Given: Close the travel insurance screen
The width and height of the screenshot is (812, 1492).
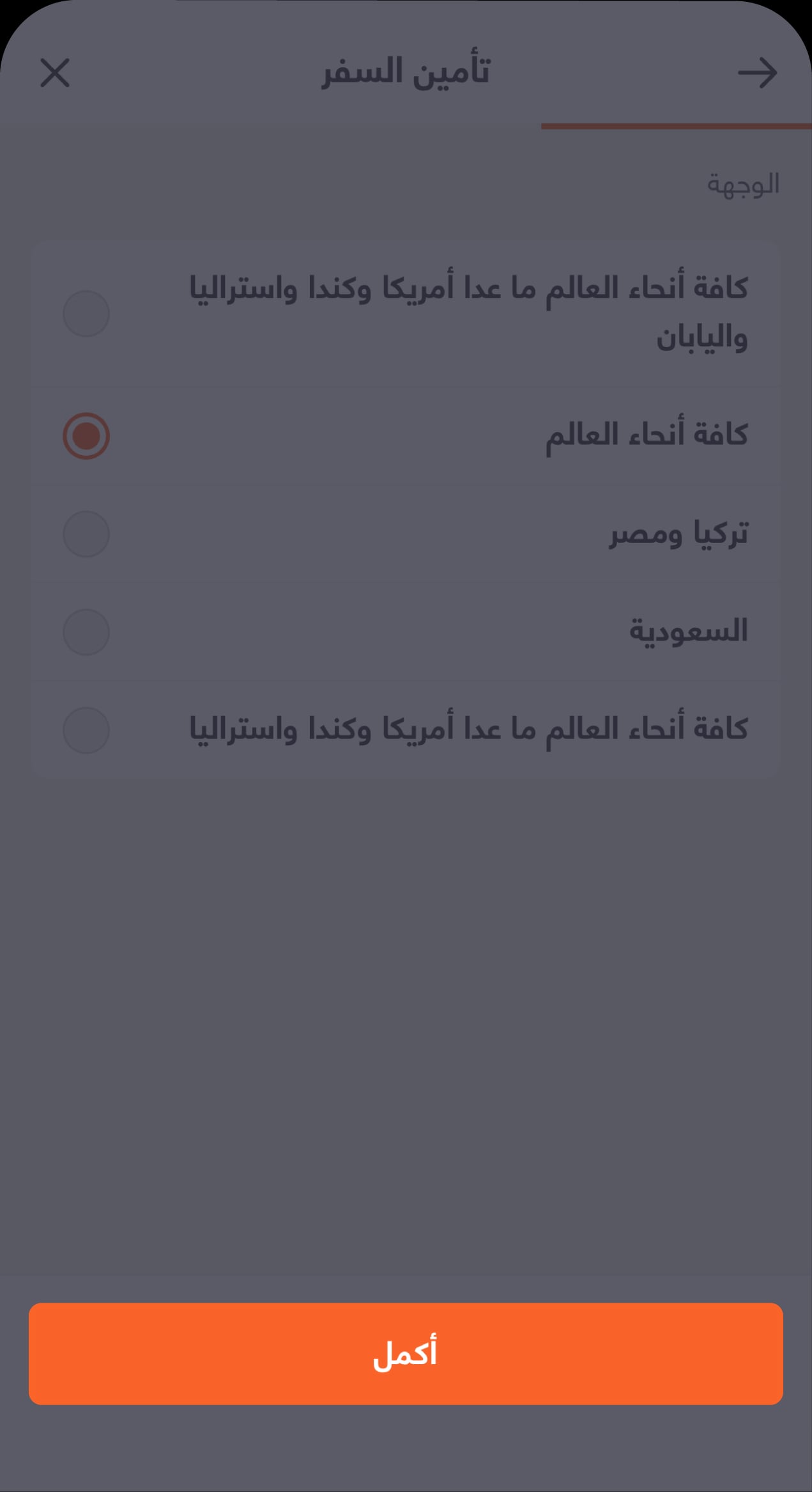Looking at the screenshot, I should click(x=55, y=72).
